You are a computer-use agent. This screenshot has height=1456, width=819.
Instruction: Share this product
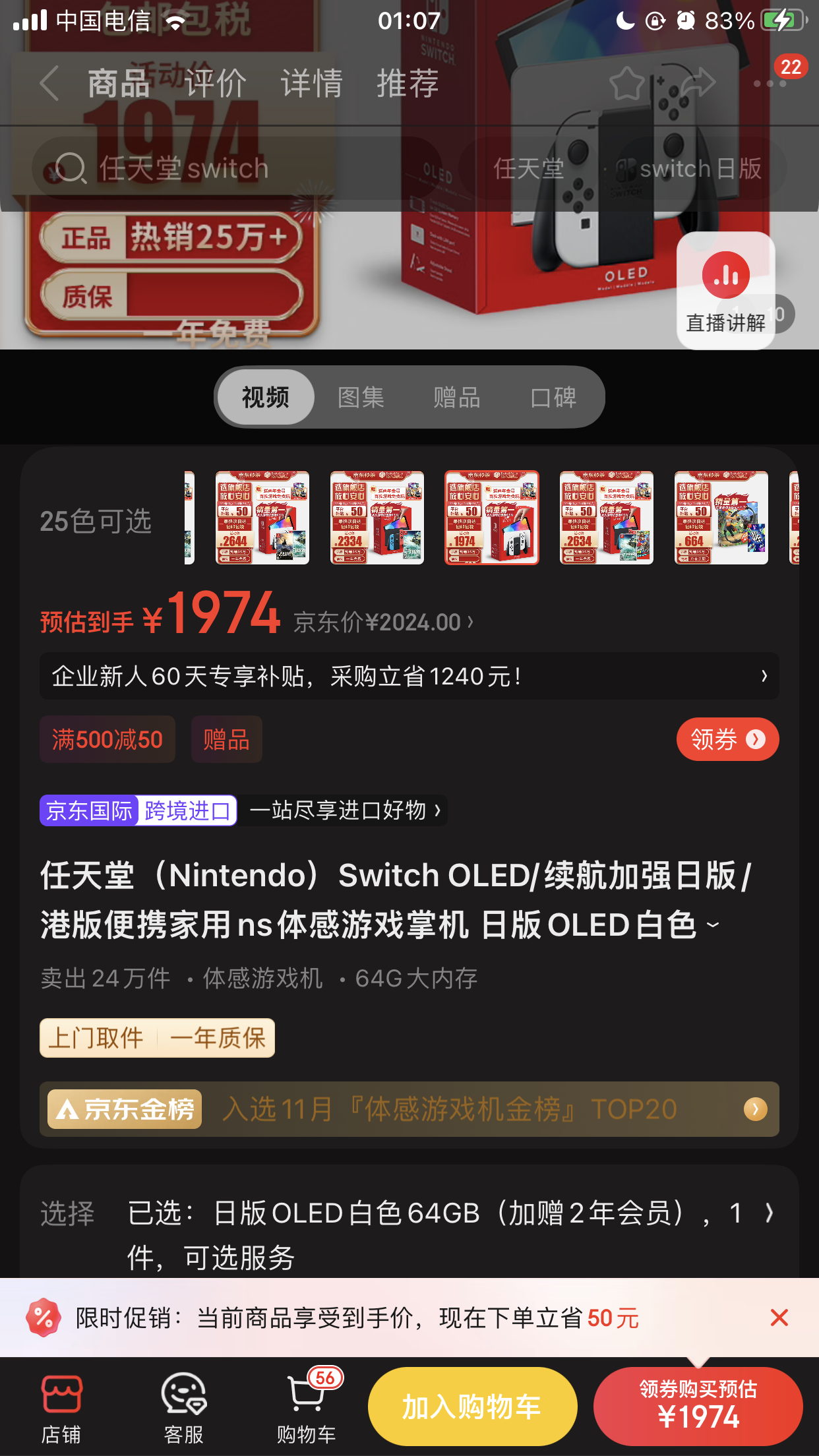point(698,83)
